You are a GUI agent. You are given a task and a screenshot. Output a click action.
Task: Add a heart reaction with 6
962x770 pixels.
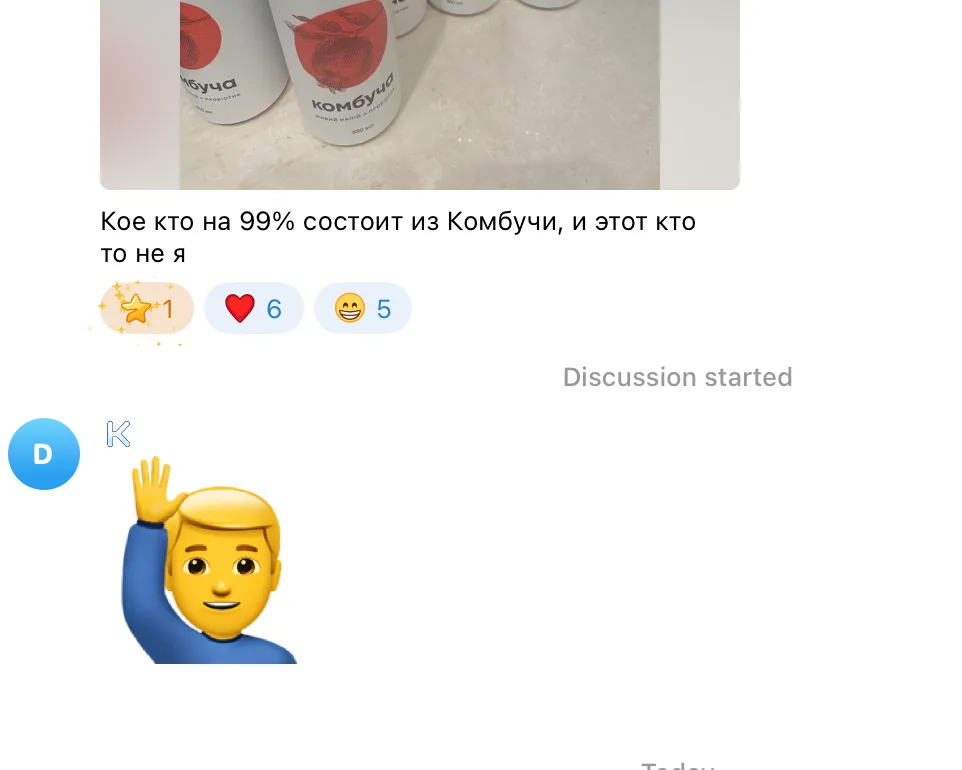tap(254, 309)
